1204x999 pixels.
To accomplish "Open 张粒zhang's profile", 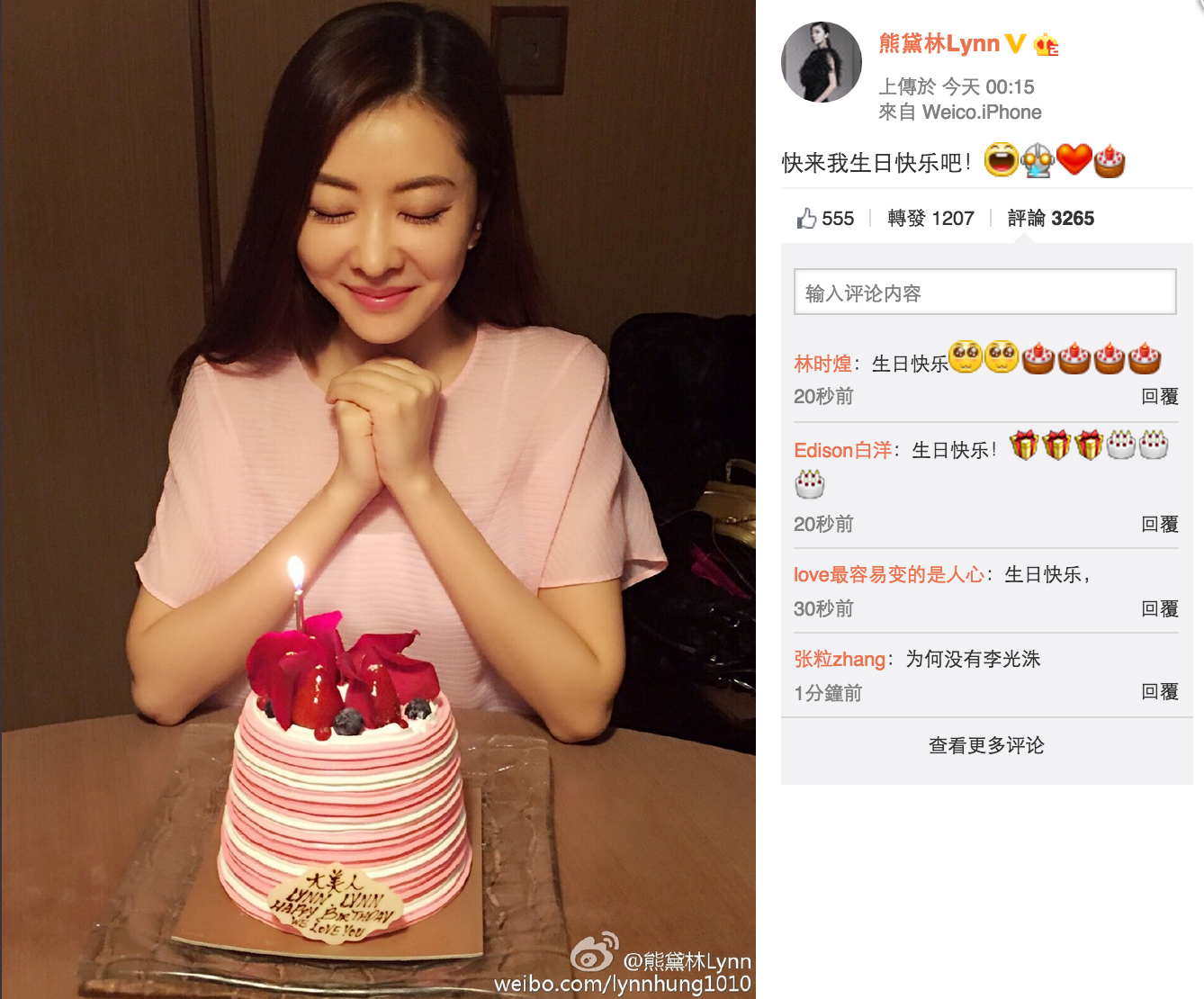I will coord(839,659).
